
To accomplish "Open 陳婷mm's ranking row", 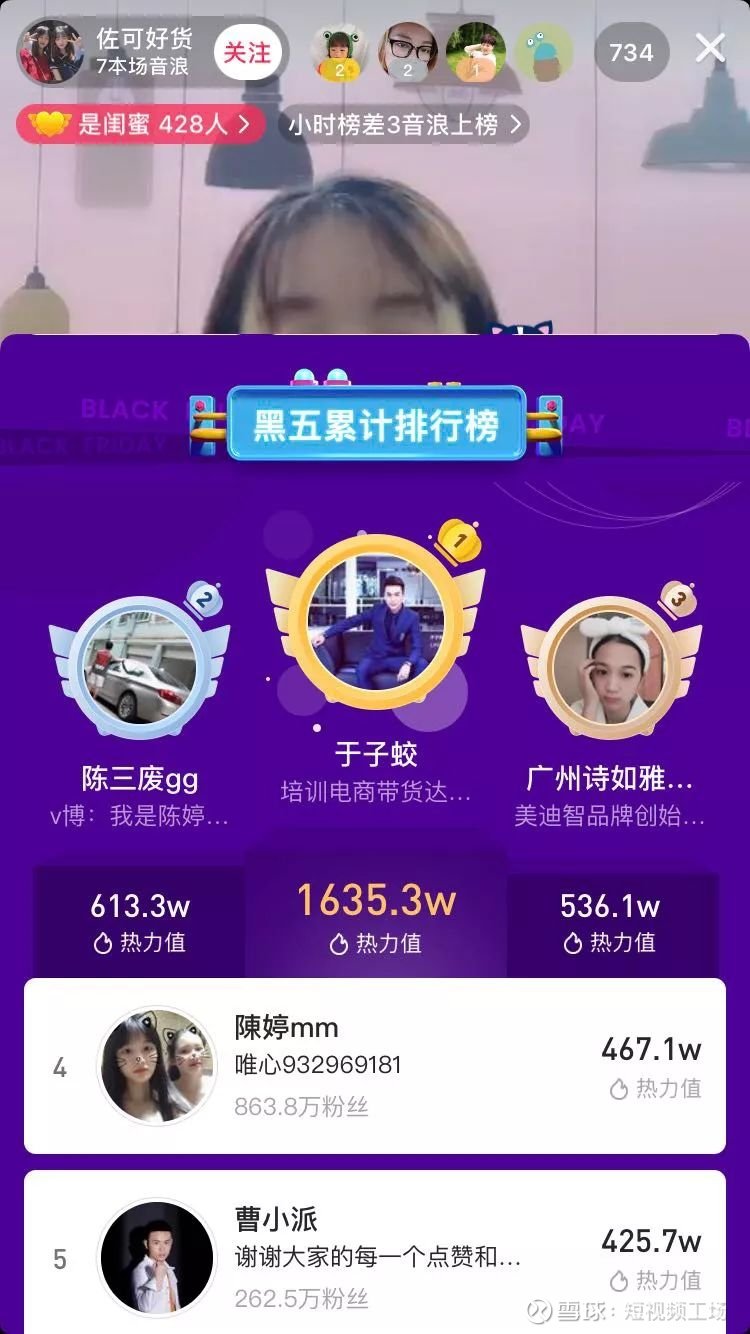I will [375, 1066].
